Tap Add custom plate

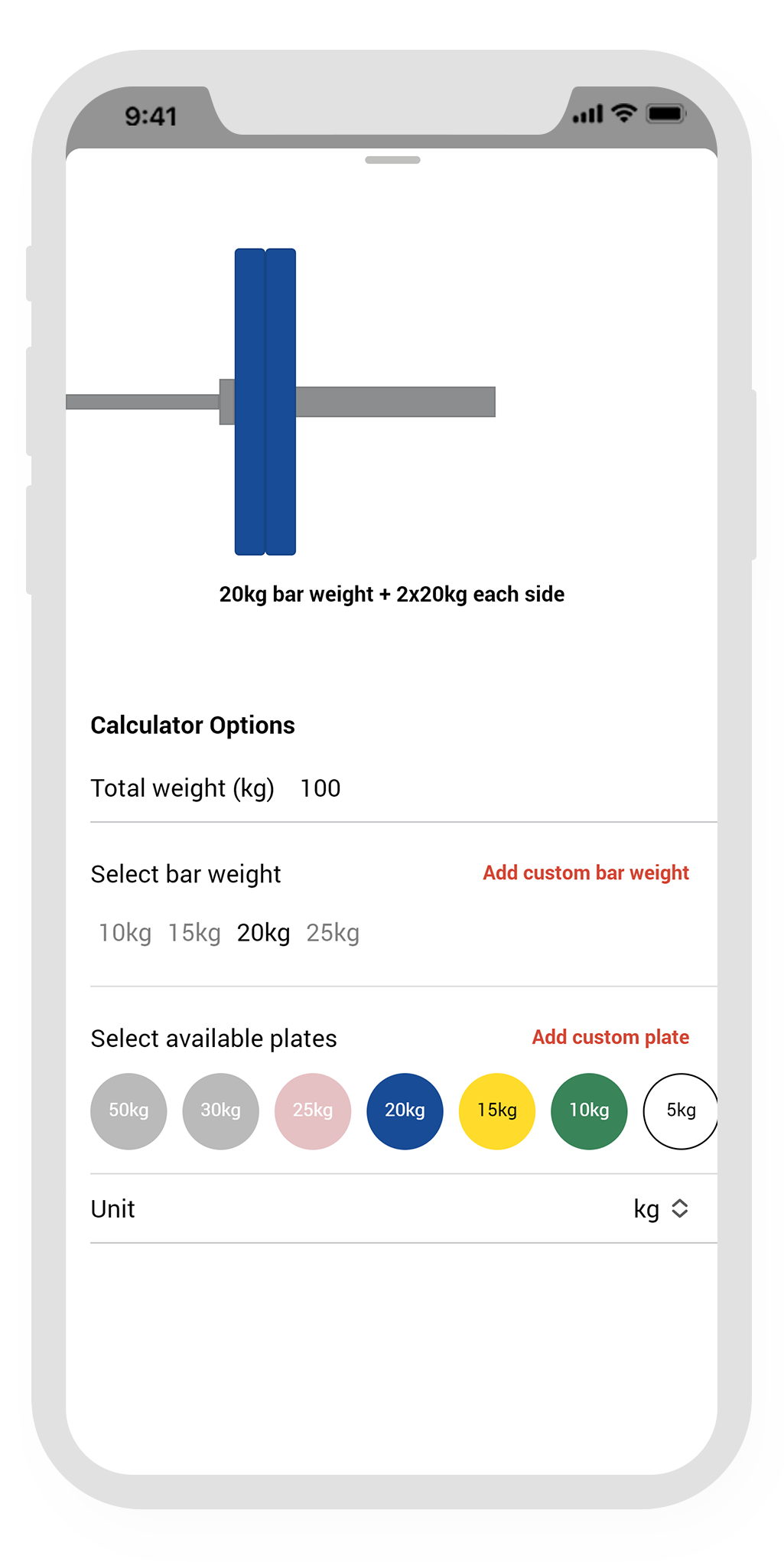610,1037
